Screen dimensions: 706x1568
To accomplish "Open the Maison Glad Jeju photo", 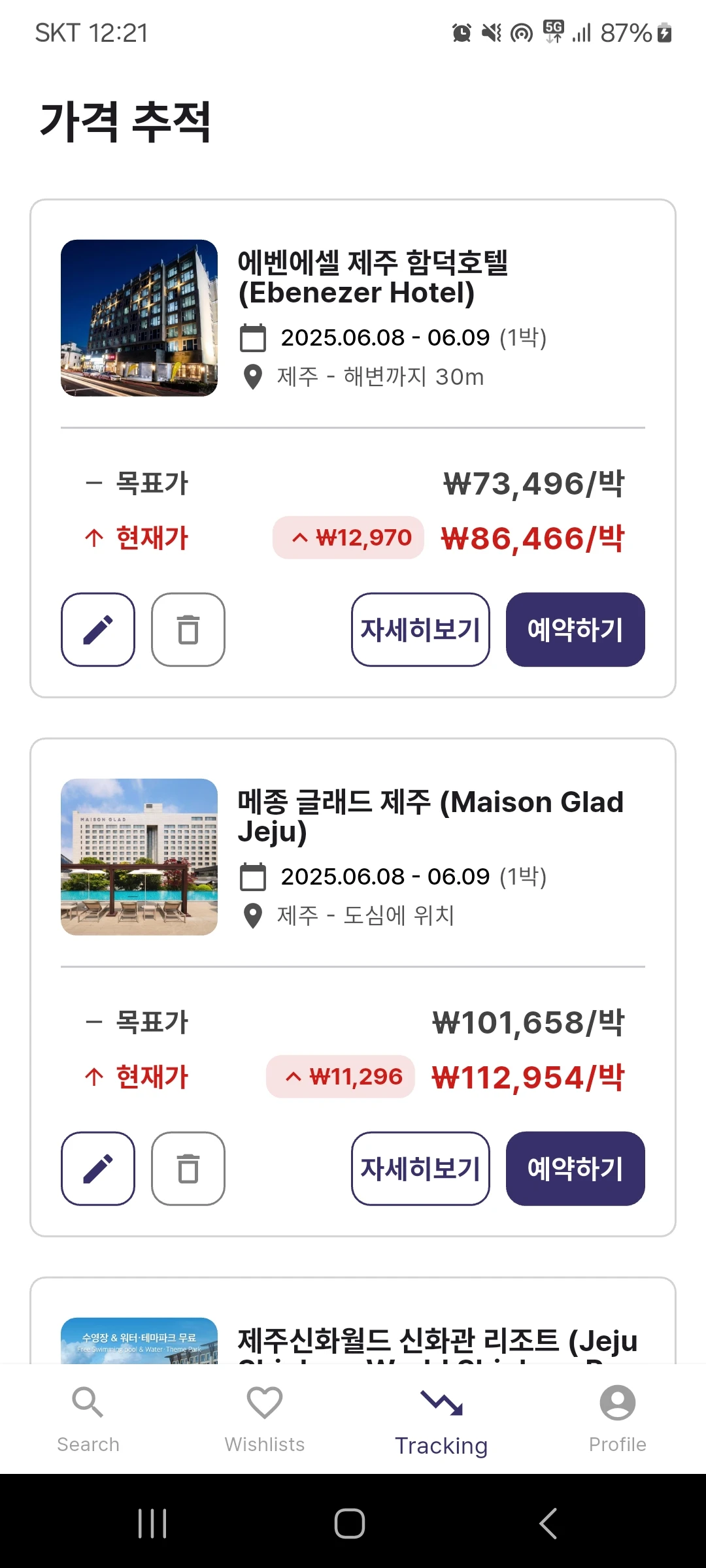I will pyautogui.click(x=139, y=857).
